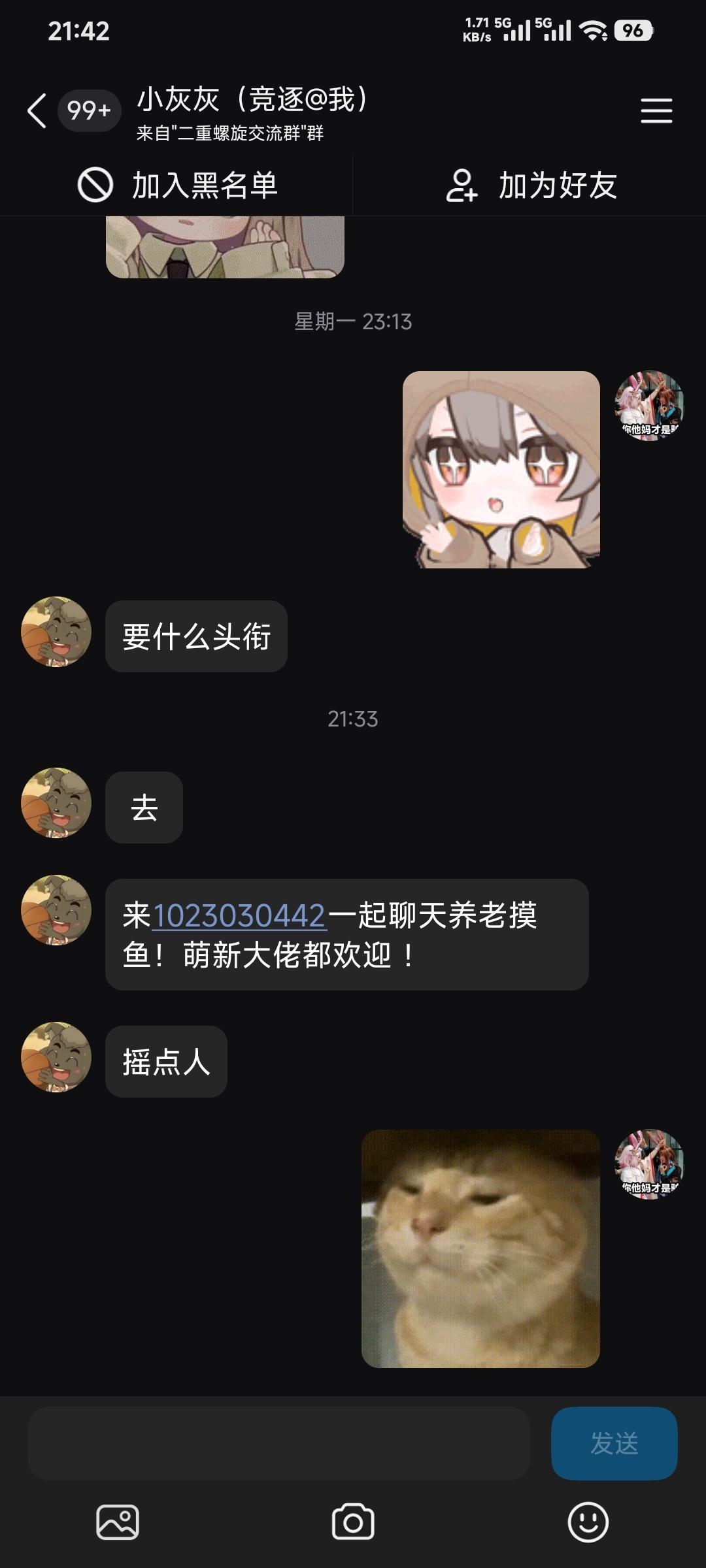The height and width of the screenshot is (1568, 706).
Task: Launch the camera to take a photo
Action: 353,1522
